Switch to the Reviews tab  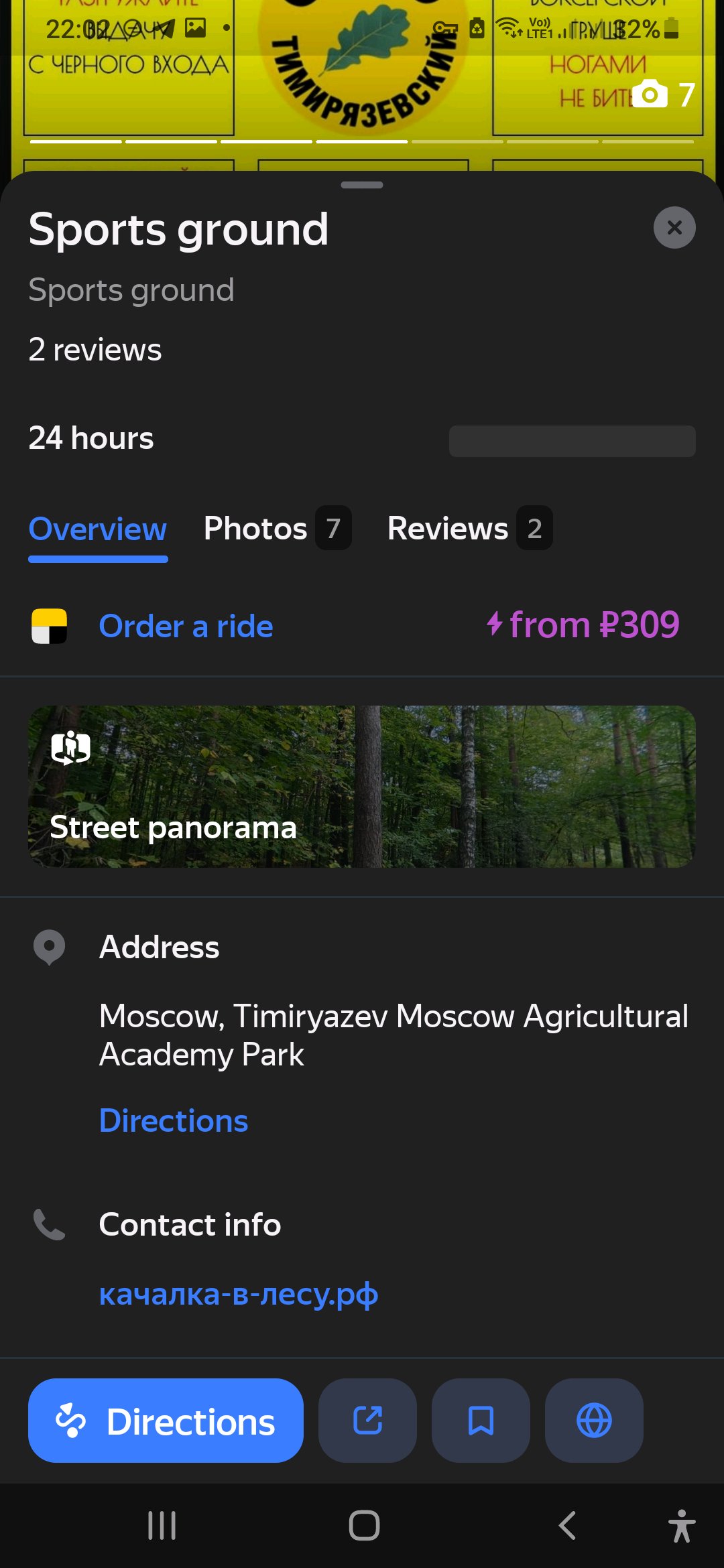click(469, 529)
